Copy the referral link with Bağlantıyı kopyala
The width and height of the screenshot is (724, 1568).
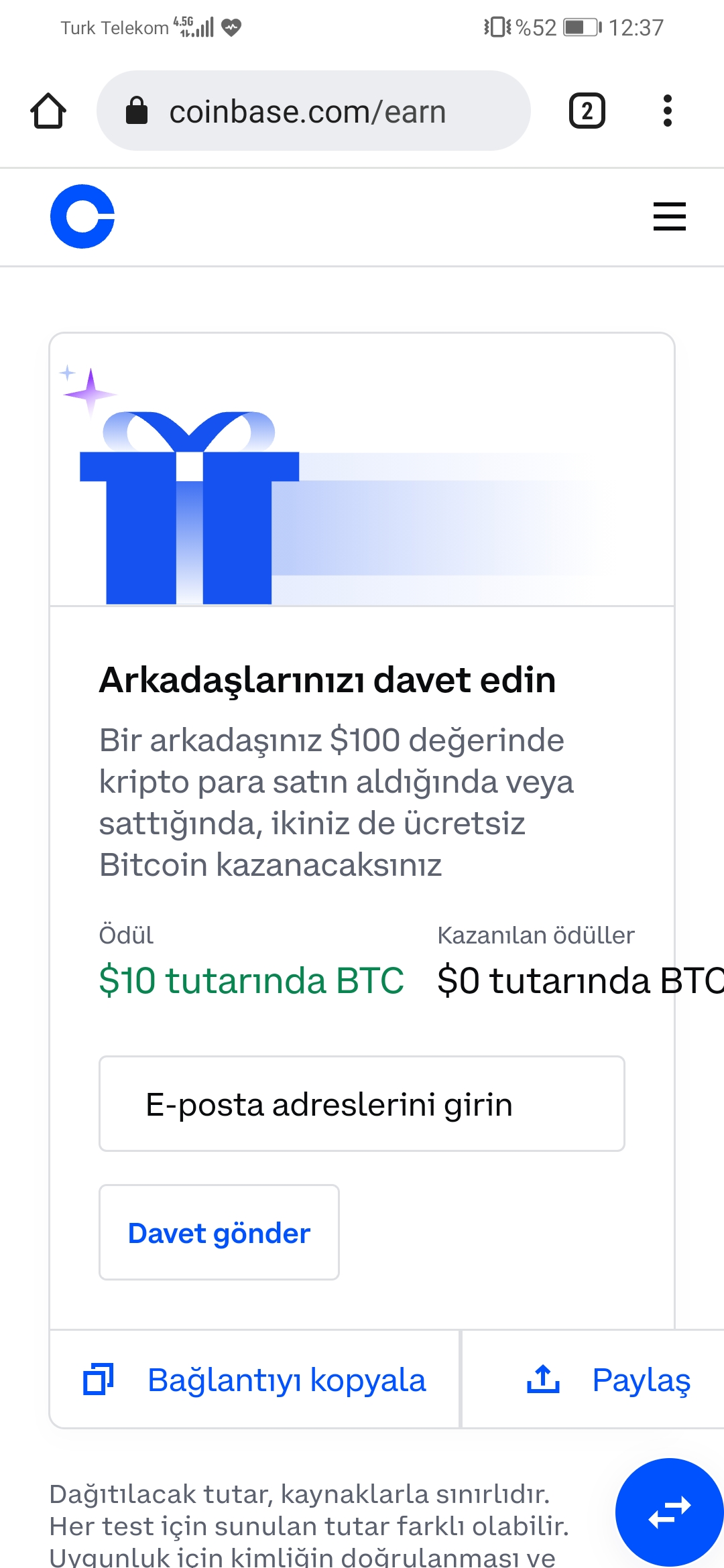point(255,1380)
